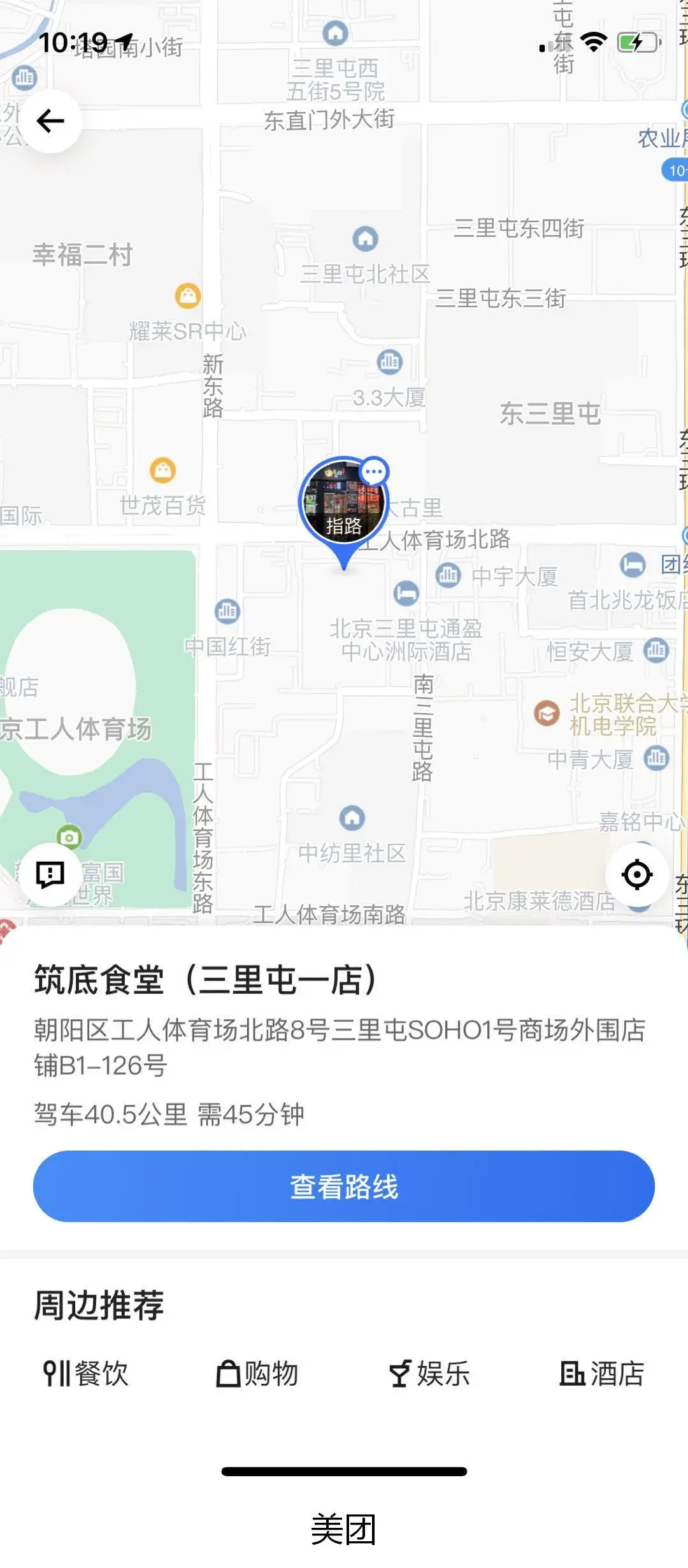Go back using the arrow button
The width and height of the screenshot is (688, 1568).
pyautogui.click(x=50, y=121)
